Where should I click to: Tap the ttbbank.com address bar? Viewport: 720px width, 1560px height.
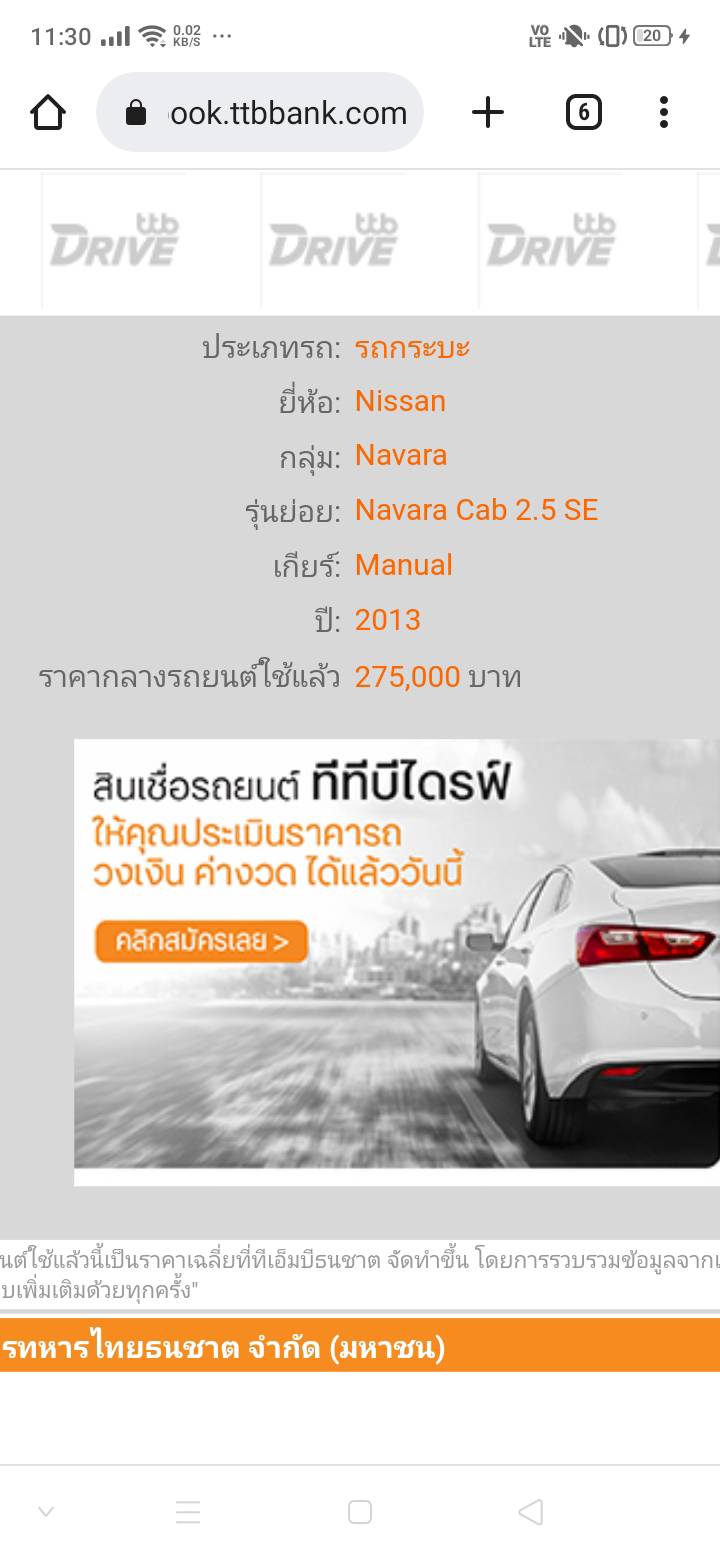tap(260, 113)
